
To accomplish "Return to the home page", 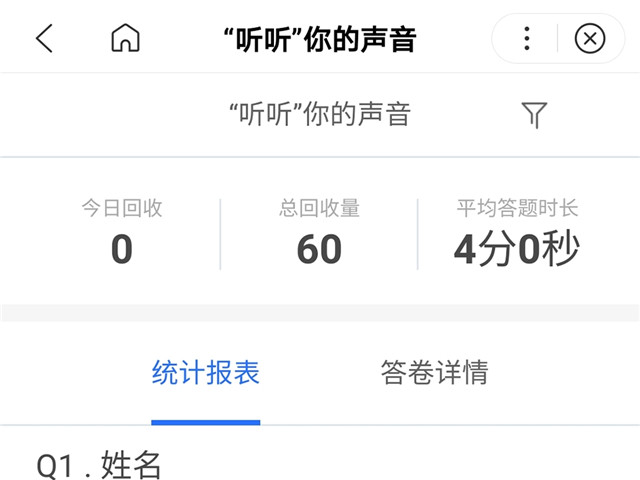I will pyautogui.click(x=125, y=39).
